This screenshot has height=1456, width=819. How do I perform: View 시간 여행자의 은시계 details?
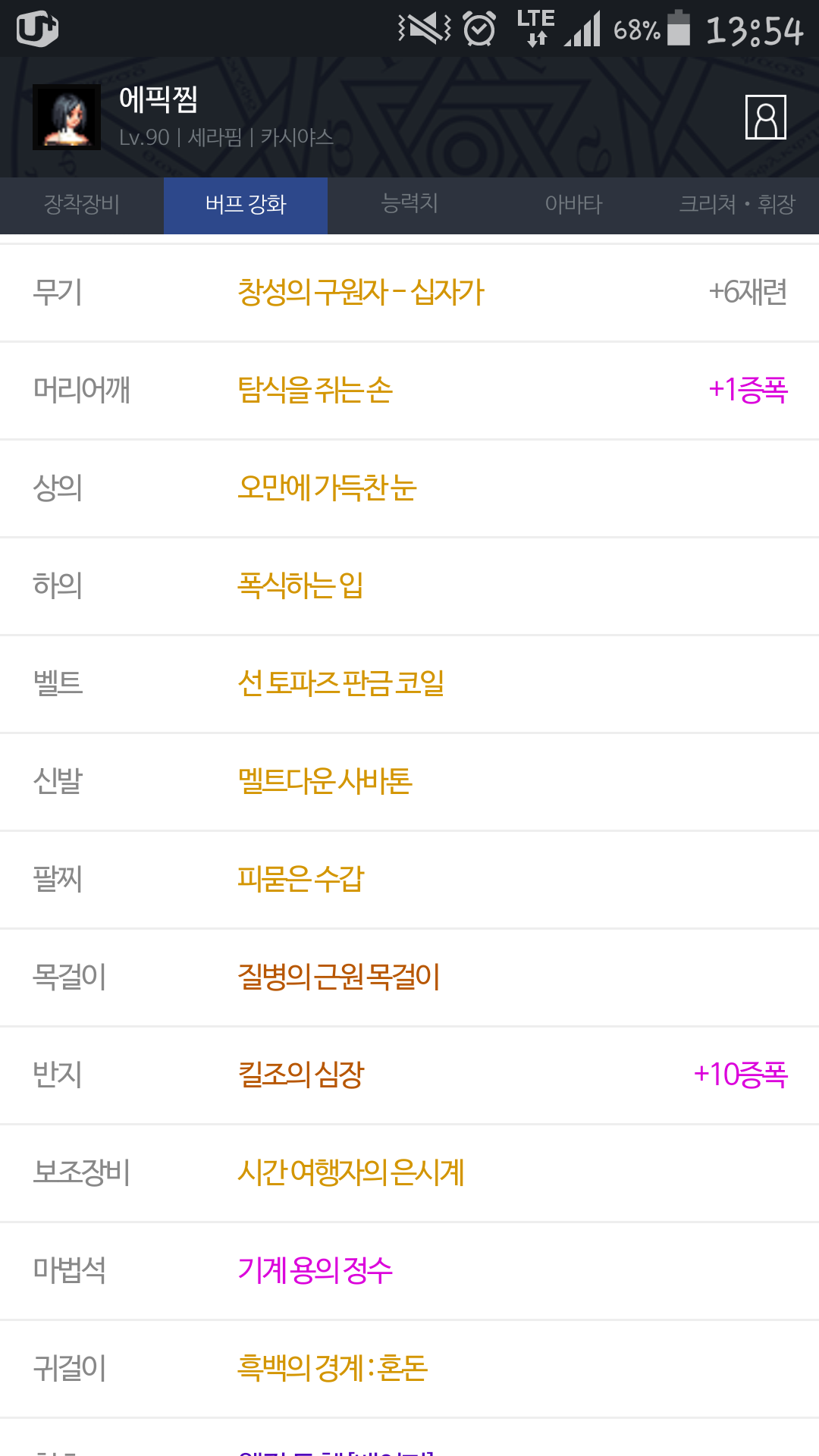coord(350,1173)
